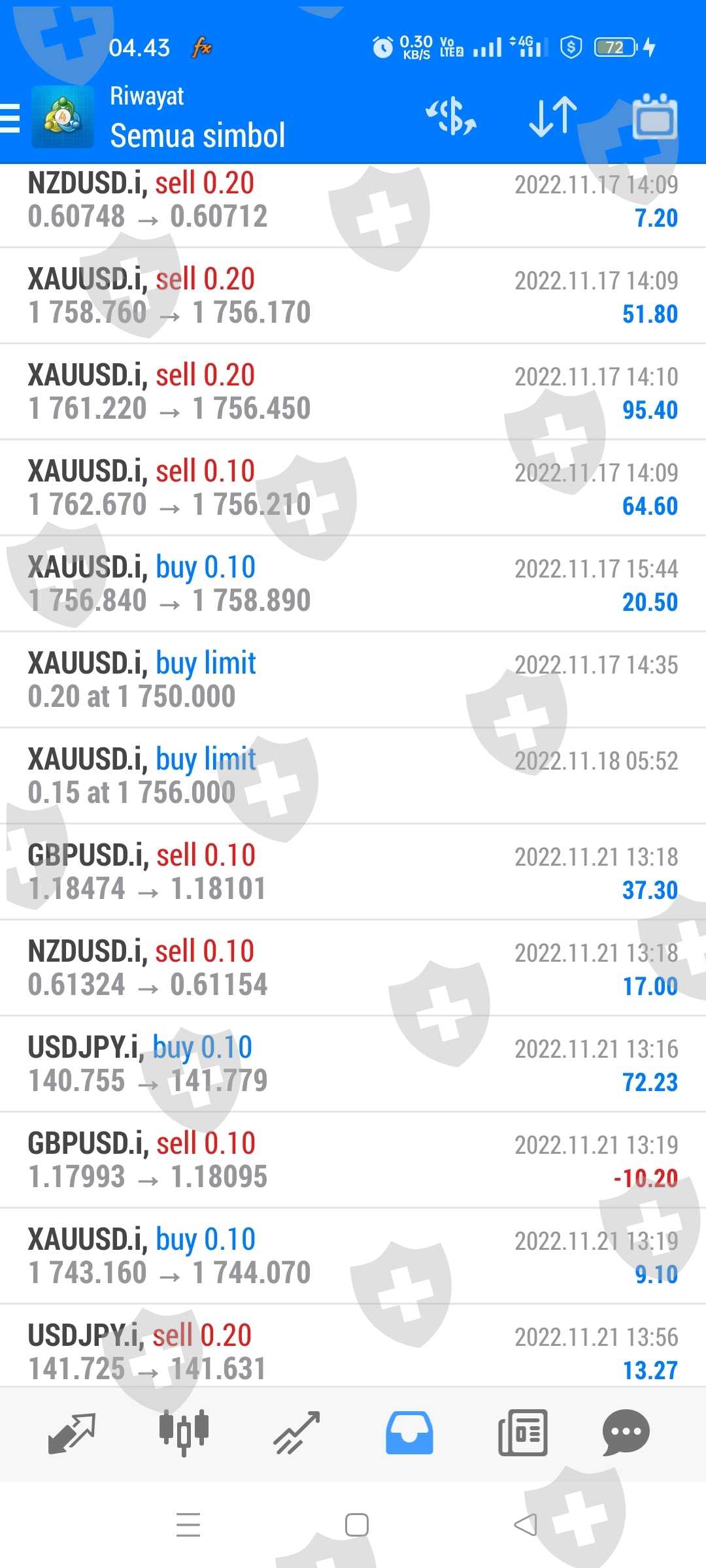Screen dimensions: 706x1568
Task: Switch to the Quotes tab
Action: tap(72, 1433)
